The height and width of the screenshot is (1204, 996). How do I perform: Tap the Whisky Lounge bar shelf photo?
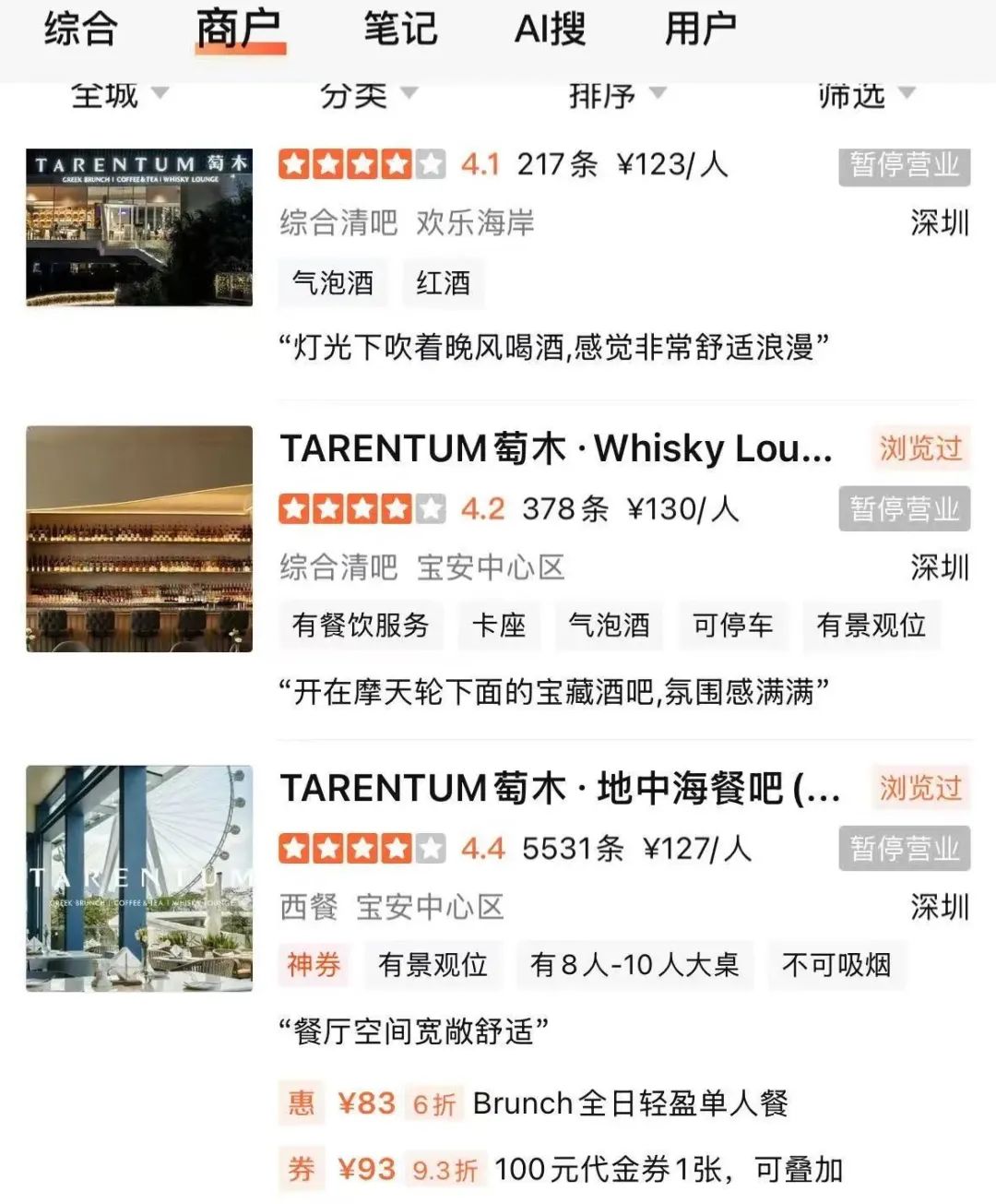pos(139,539)
